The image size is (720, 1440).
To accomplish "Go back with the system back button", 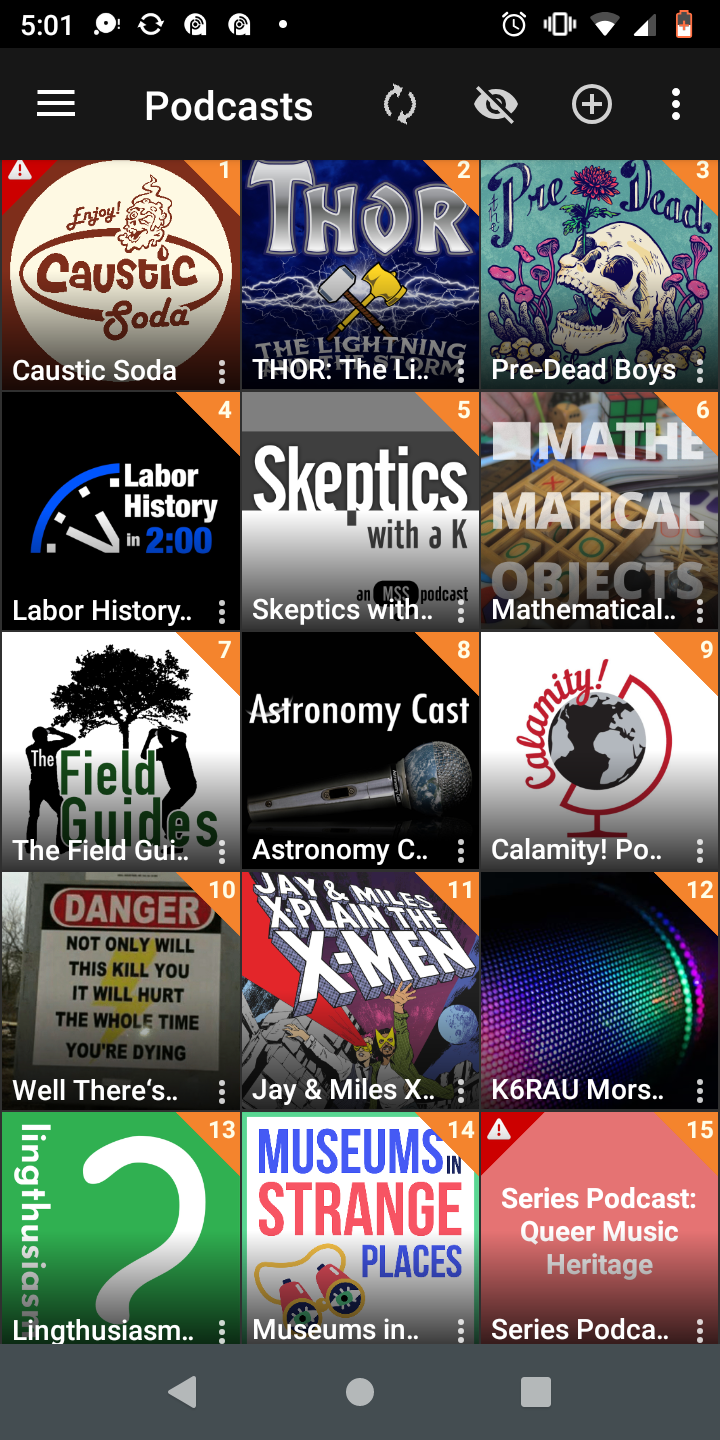I will [183, 1392].
